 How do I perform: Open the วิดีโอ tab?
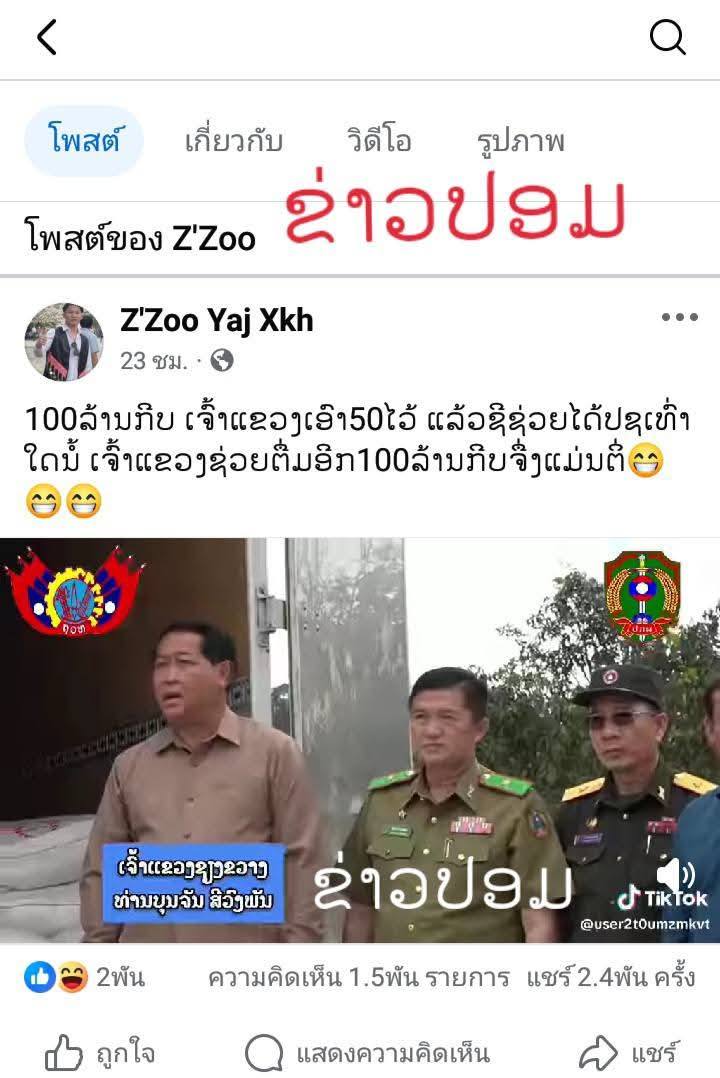pyautogui.click(x=379, y=141)
